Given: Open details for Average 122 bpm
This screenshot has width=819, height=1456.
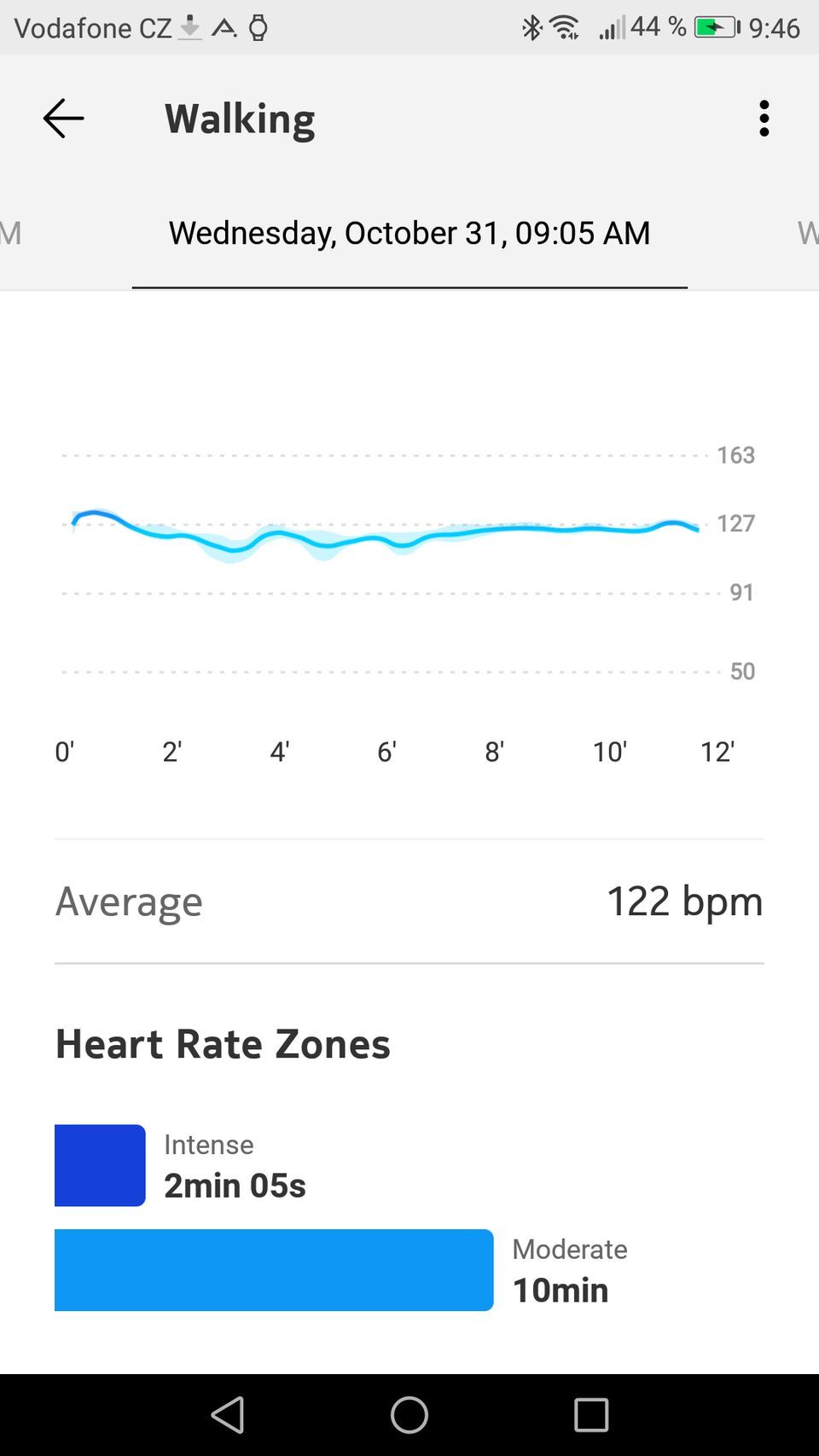Looking at the screenshot, I should click(x=409, y=901).
